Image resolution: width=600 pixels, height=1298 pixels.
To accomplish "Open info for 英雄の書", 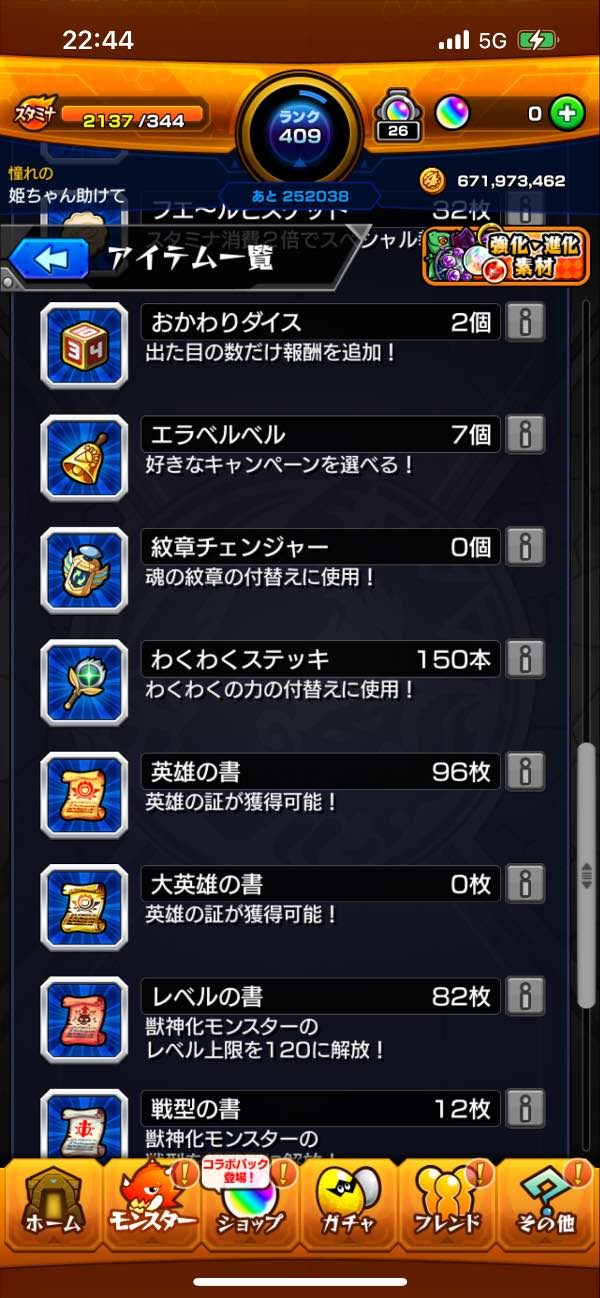I will (x=525, y=772).
